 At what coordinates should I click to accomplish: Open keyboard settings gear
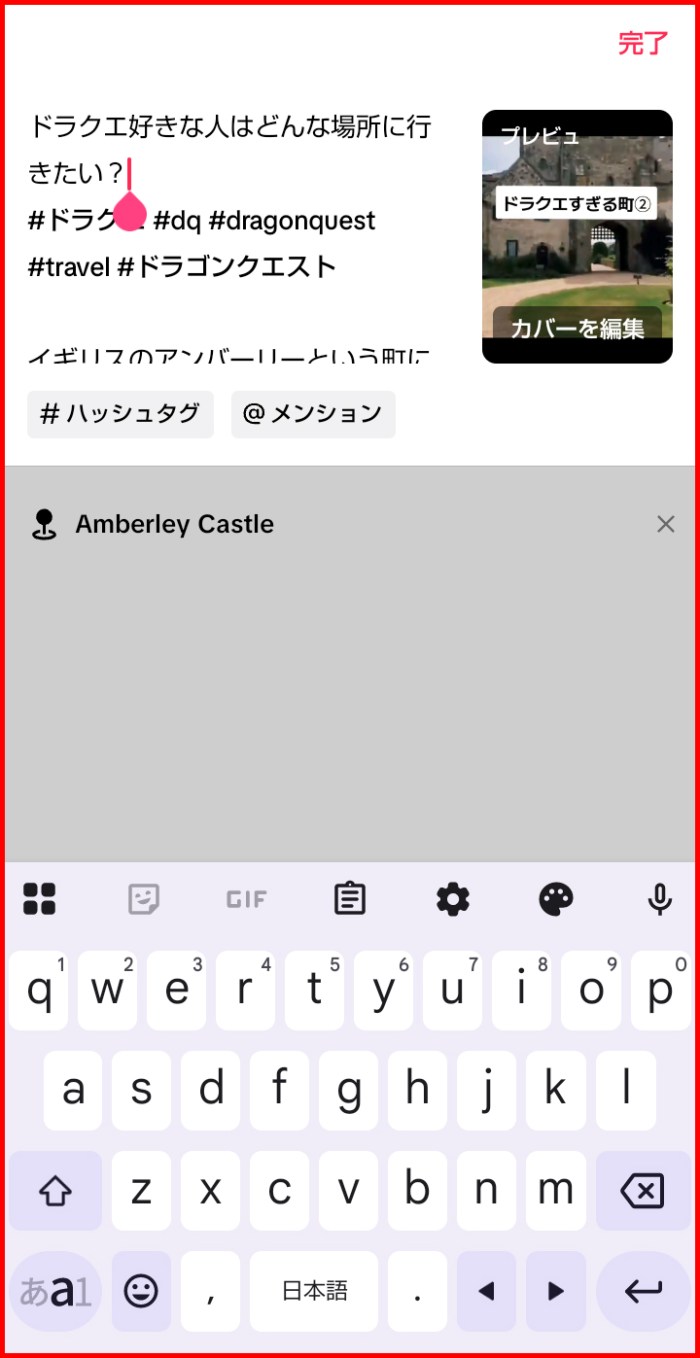[453, 899]
